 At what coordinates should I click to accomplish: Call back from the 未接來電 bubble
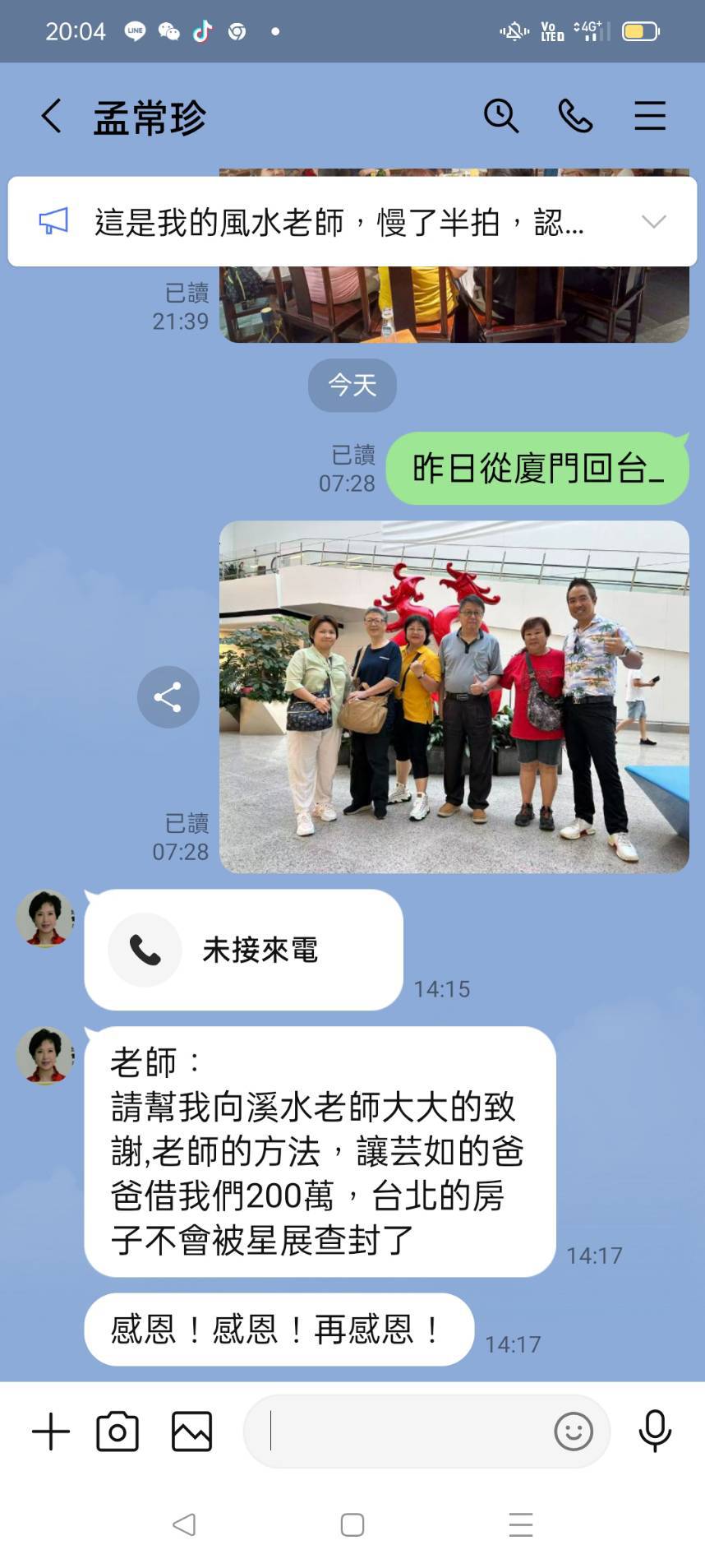(243, 950)
